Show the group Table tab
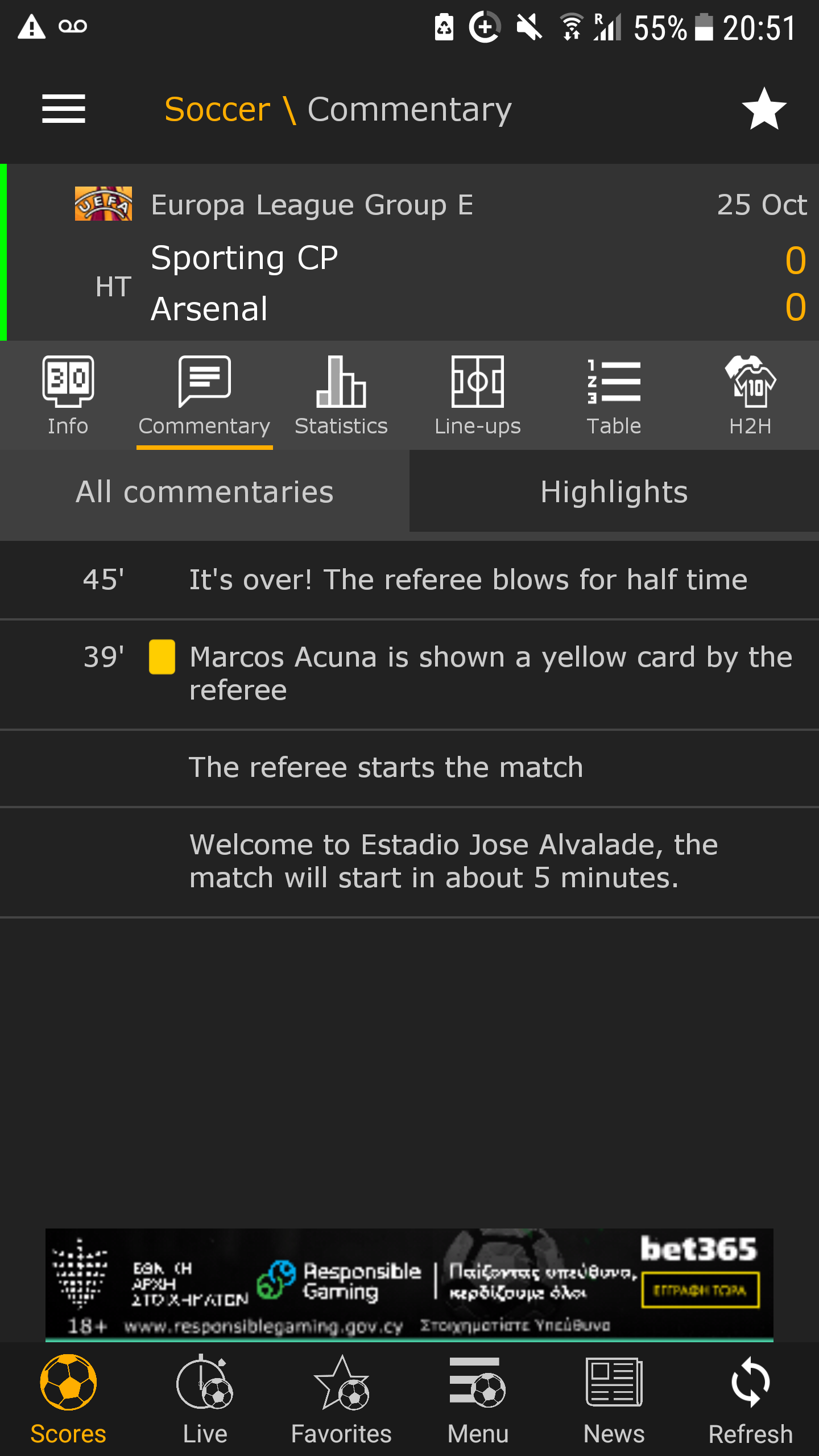Image resolution: width=819 pixels, height=1456 pixels. coord(614,395)
